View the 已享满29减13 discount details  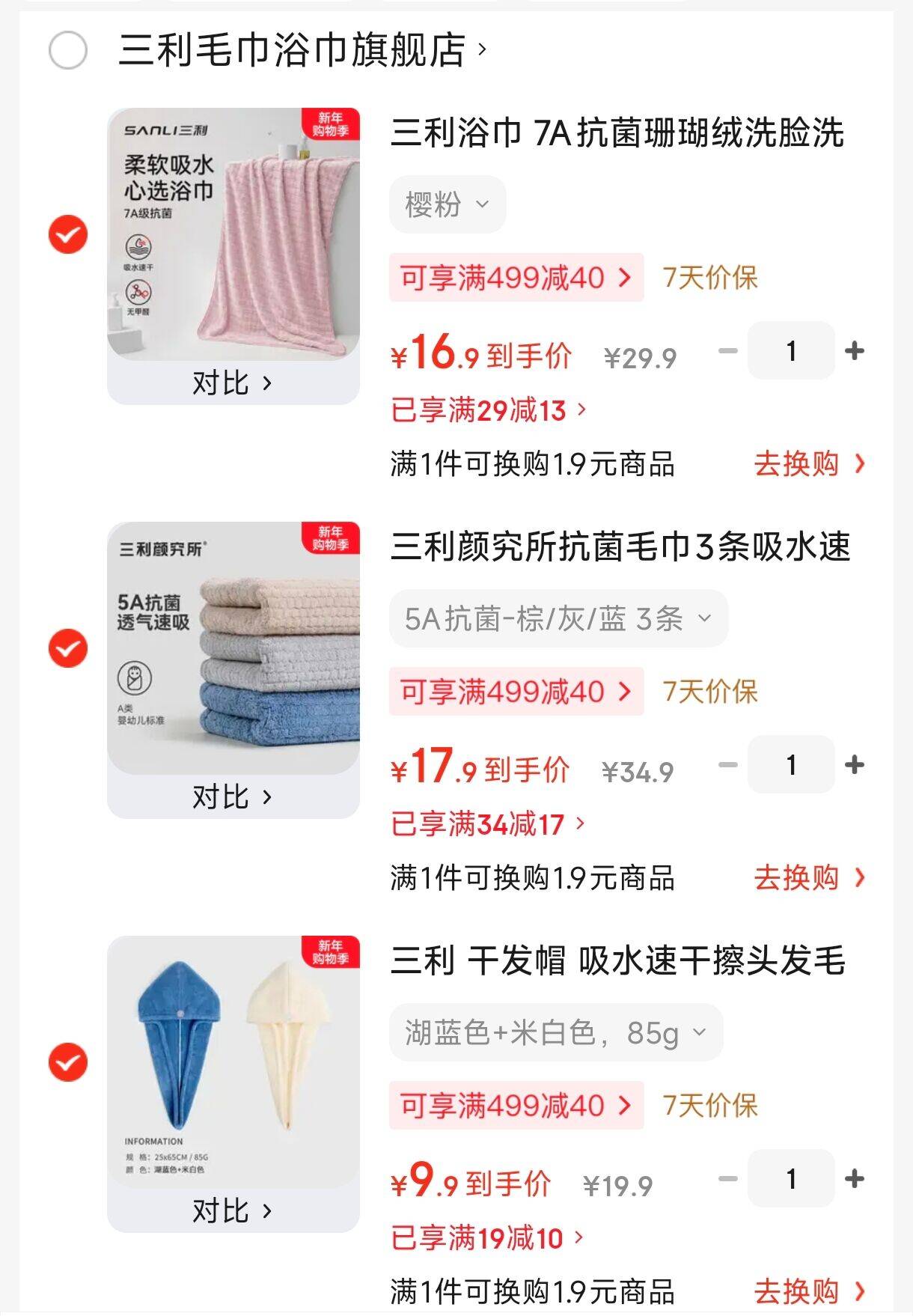click(x=488, y=410)
